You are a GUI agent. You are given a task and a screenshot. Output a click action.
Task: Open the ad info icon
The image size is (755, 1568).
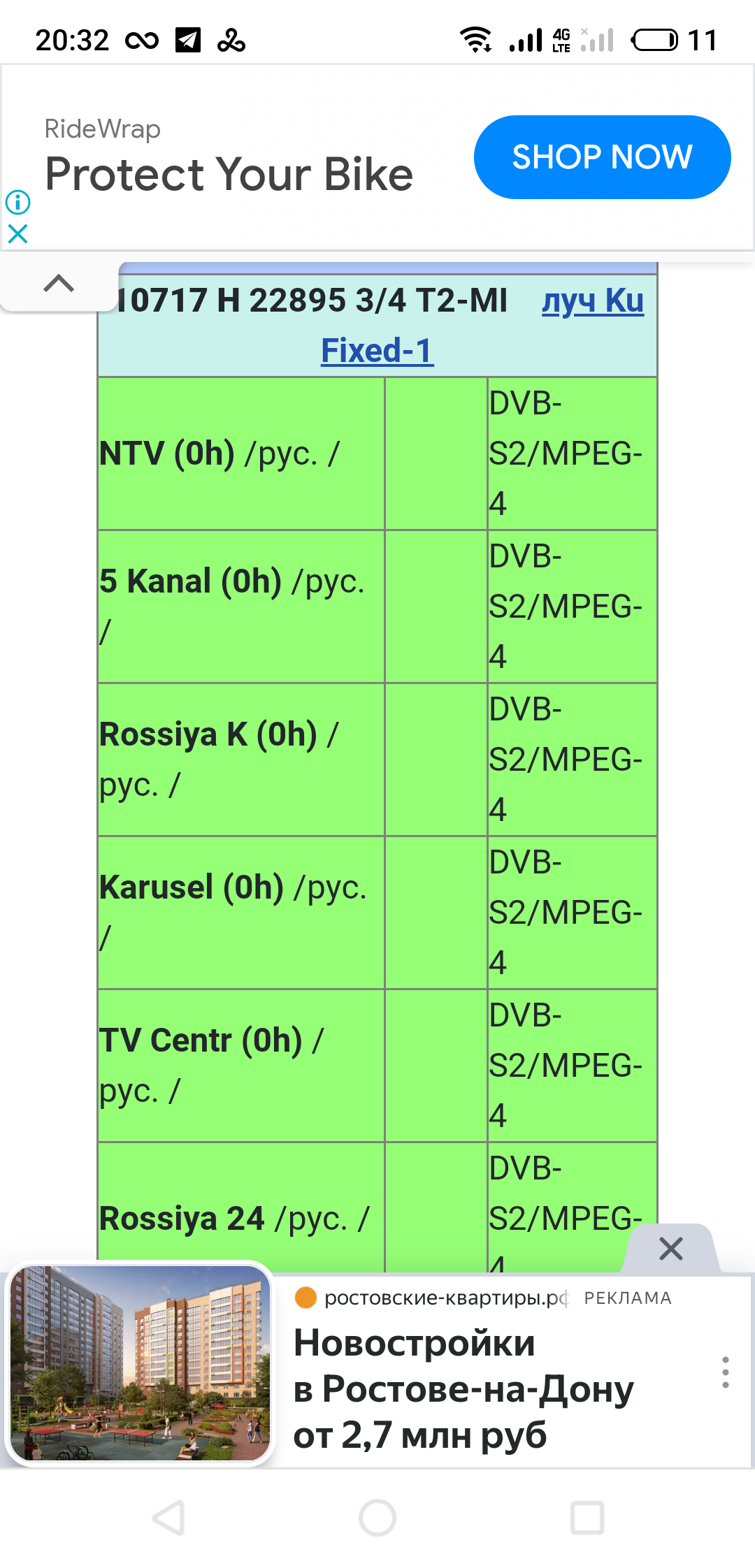[17, 203]
